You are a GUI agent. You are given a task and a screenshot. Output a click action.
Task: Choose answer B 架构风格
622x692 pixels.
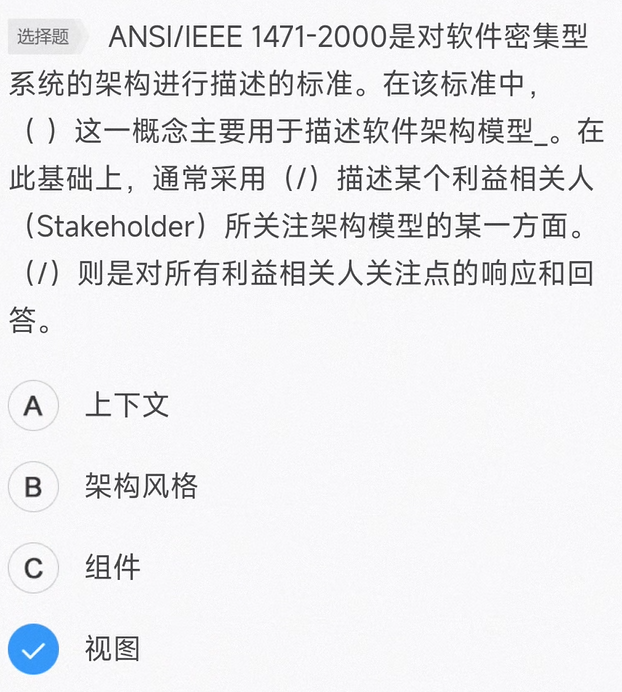pos(34,487)
